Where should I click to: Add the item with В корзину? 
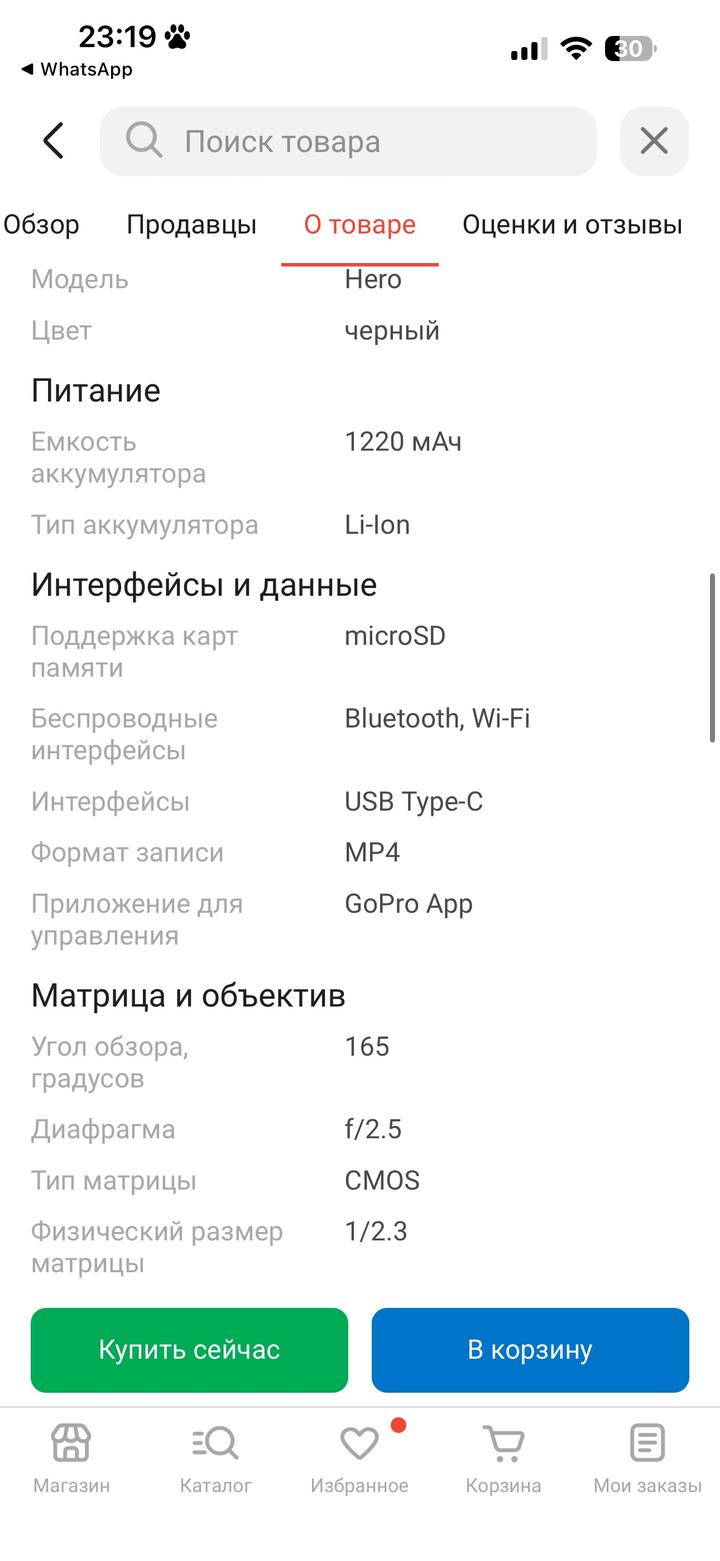530,1350
